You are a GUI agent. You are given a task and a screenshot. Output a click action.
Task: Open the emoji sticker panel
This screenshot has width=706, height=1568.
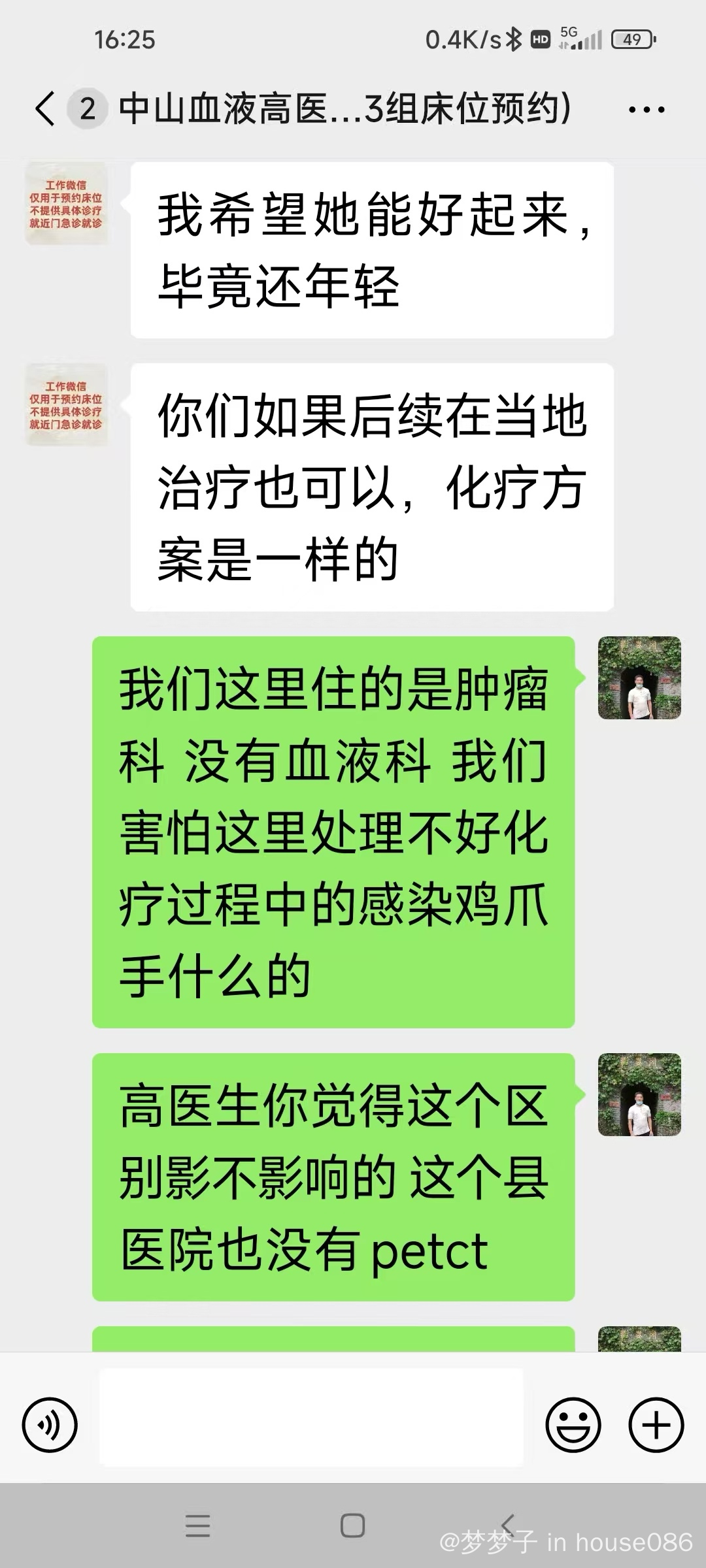click(x=573, y=1425)
